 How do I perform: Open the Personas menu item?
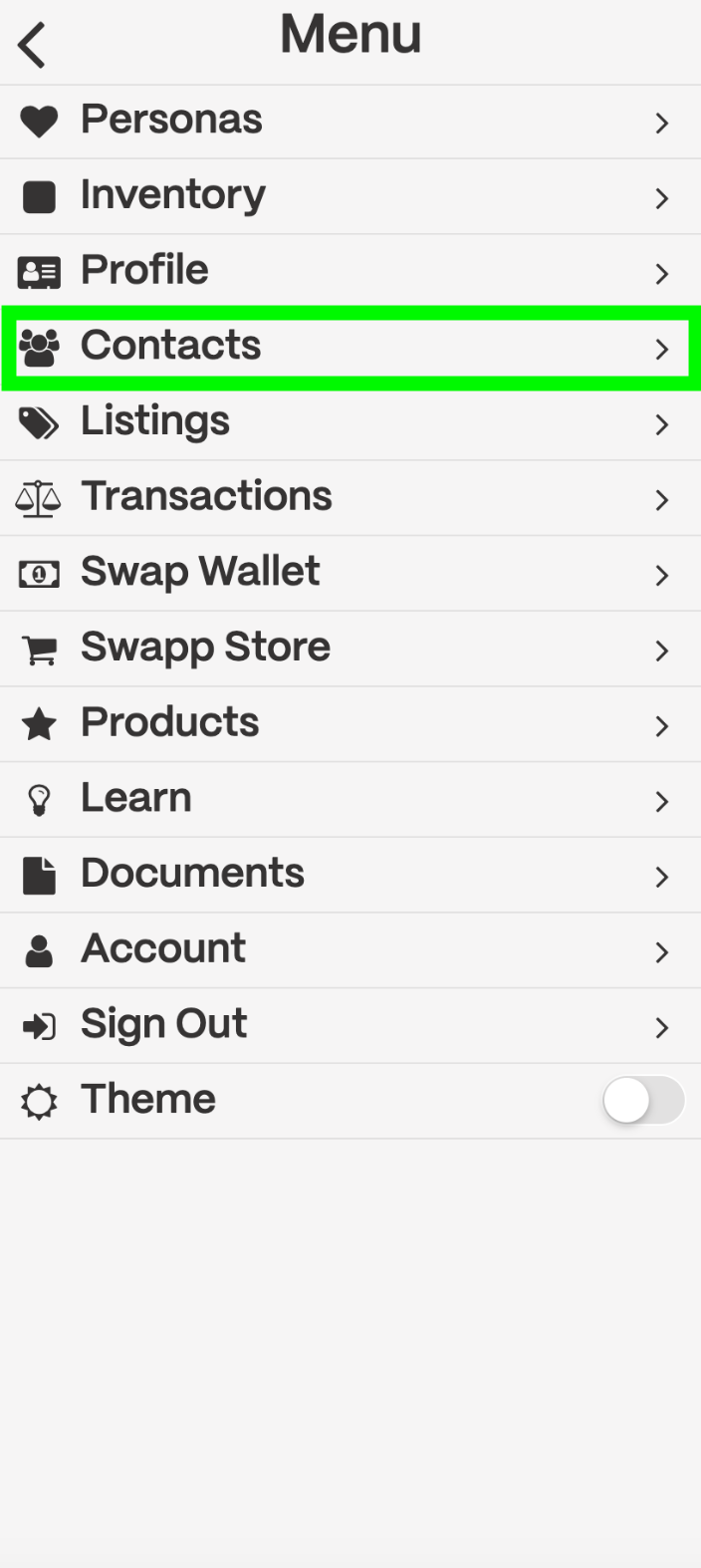tap(349, 122)
